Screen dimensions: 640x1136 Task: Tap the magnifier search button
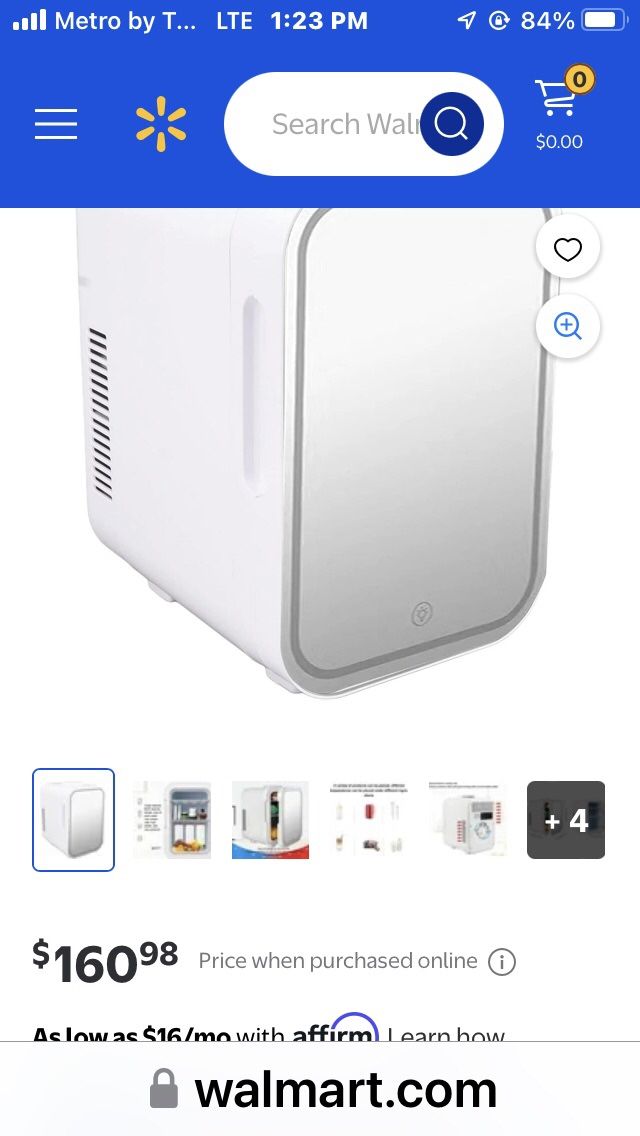[x=452, y=124]
